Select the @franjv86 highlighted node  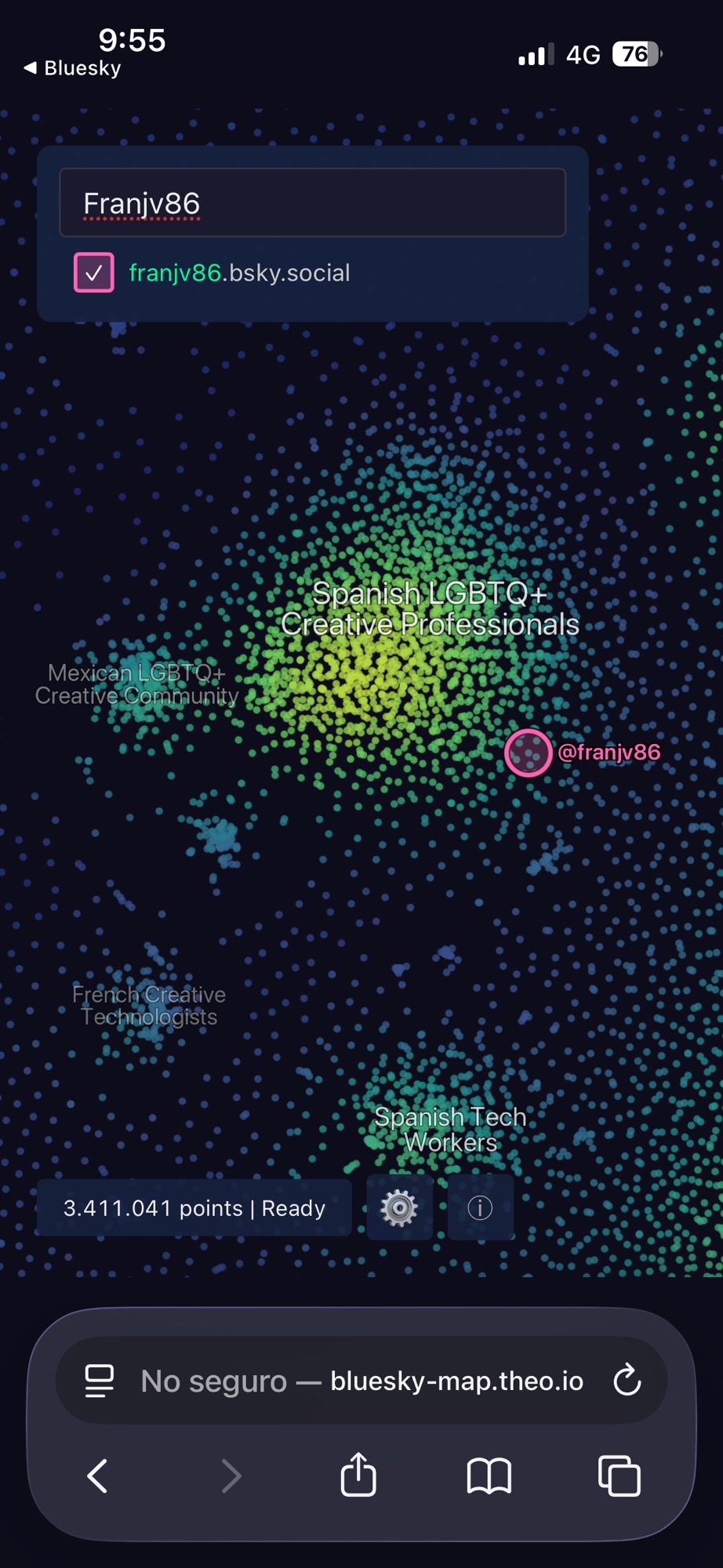point(528,753)
